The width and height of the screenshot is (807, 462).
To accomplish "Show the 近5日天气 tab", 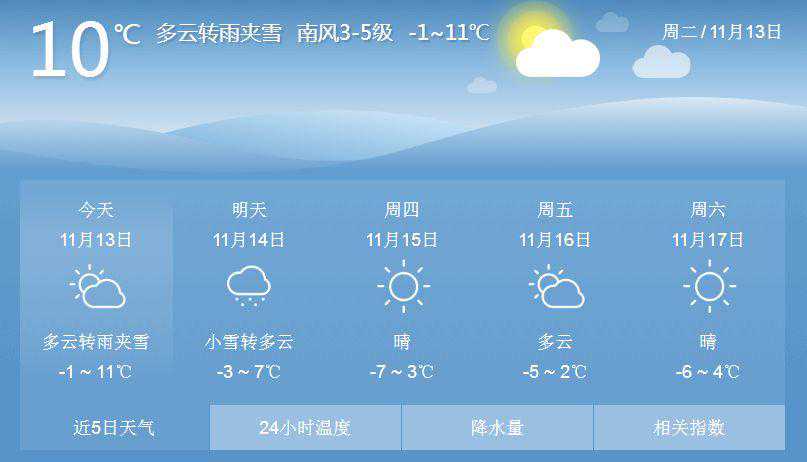I will click(x=114, y=428).
